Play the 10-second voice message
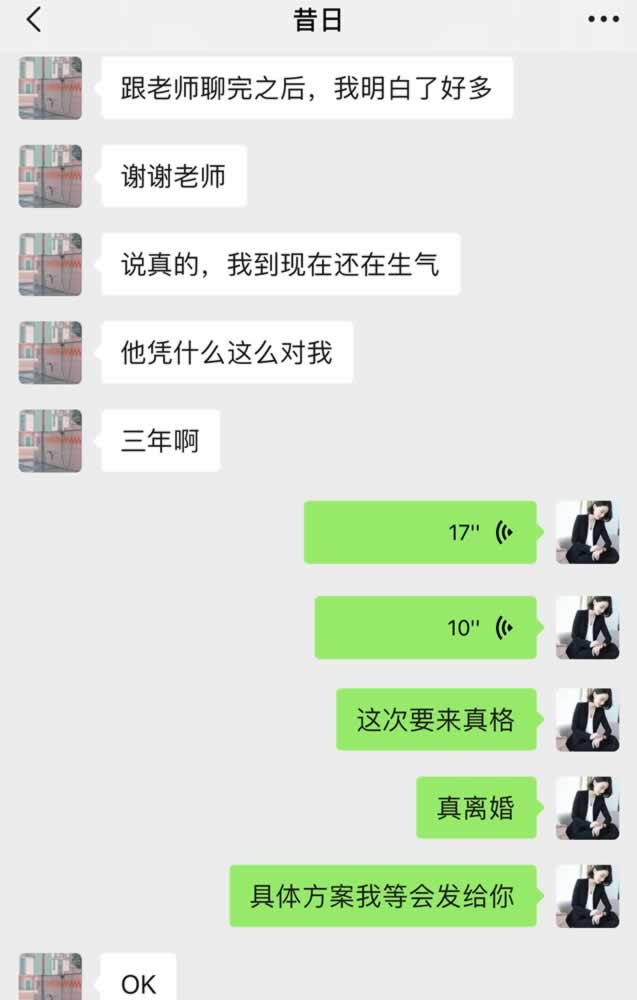The image size is (637, 1000). (426, 628)
